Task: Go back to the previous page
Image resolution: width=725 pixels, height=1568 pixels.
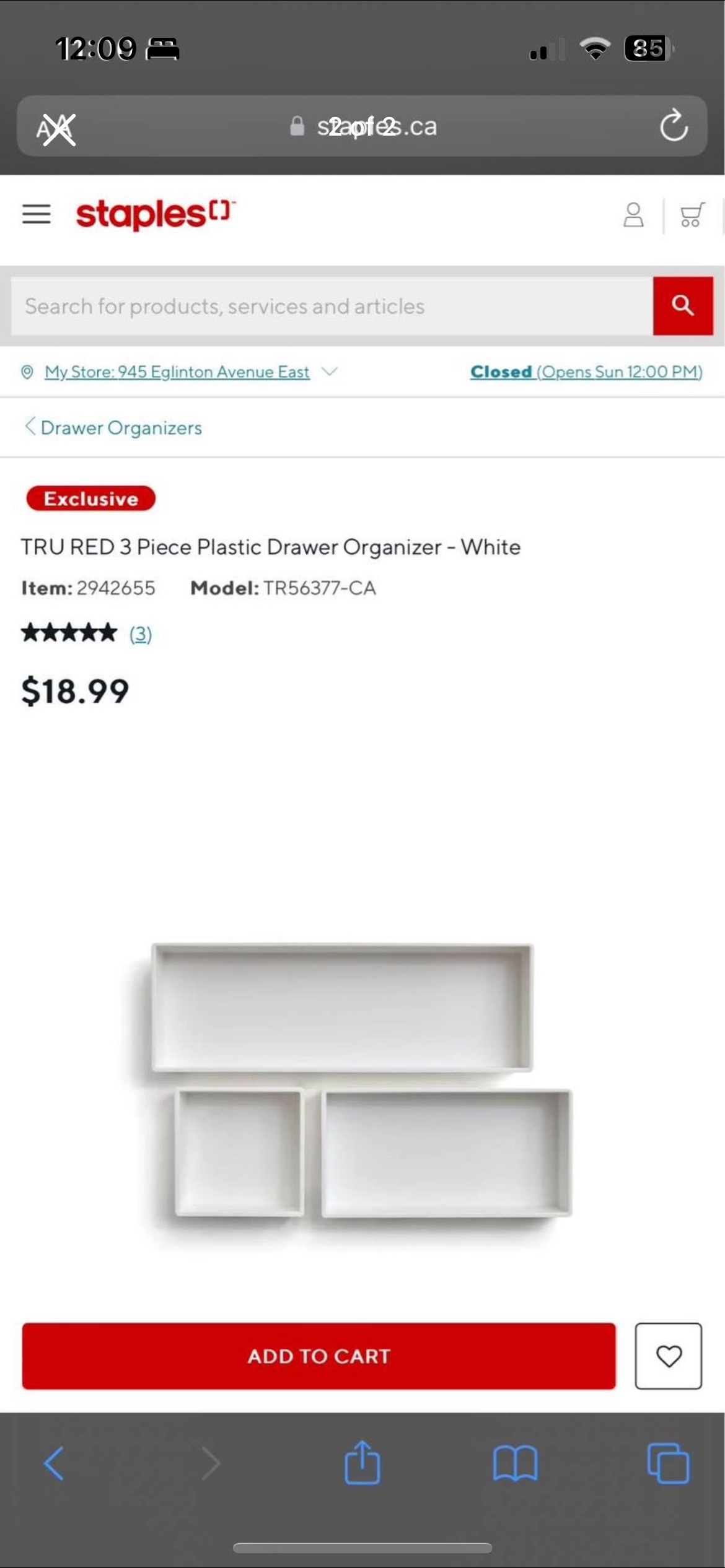Action: click(x=55, y=1463)
